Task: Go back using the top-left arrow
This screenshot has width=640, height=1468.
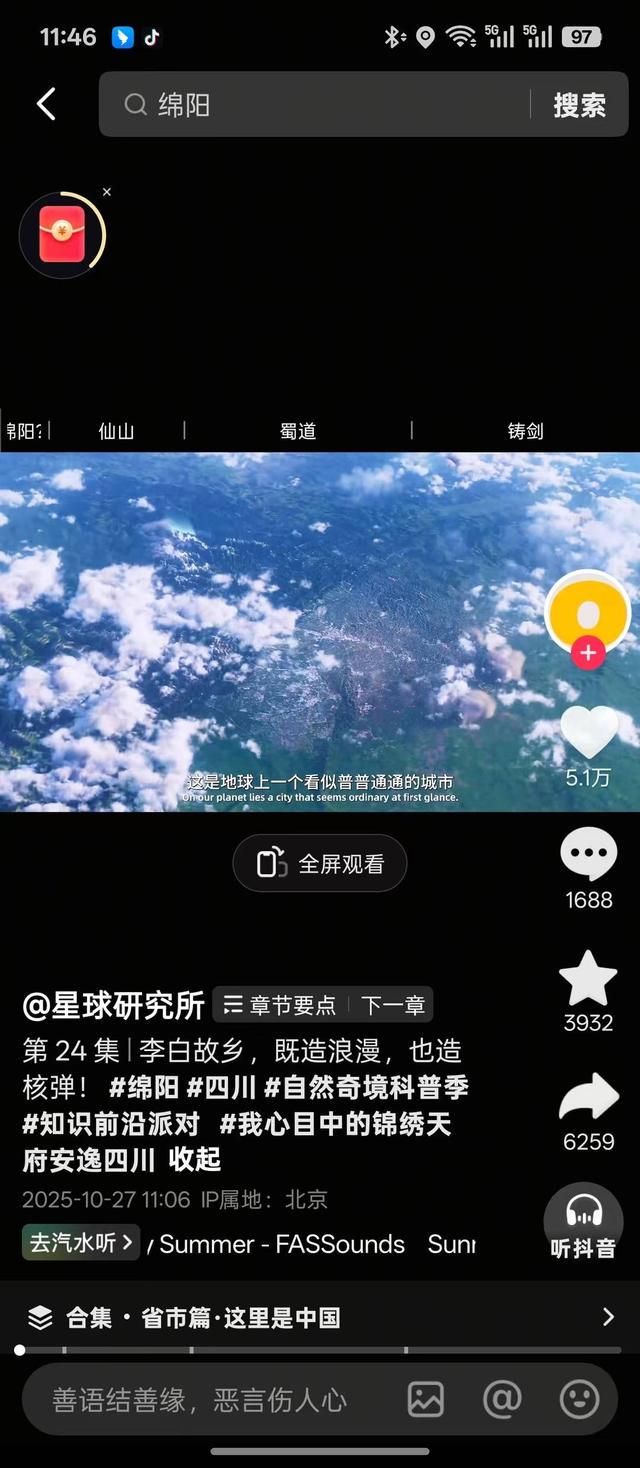Action: pyautogui.click(x=46, y=104)
